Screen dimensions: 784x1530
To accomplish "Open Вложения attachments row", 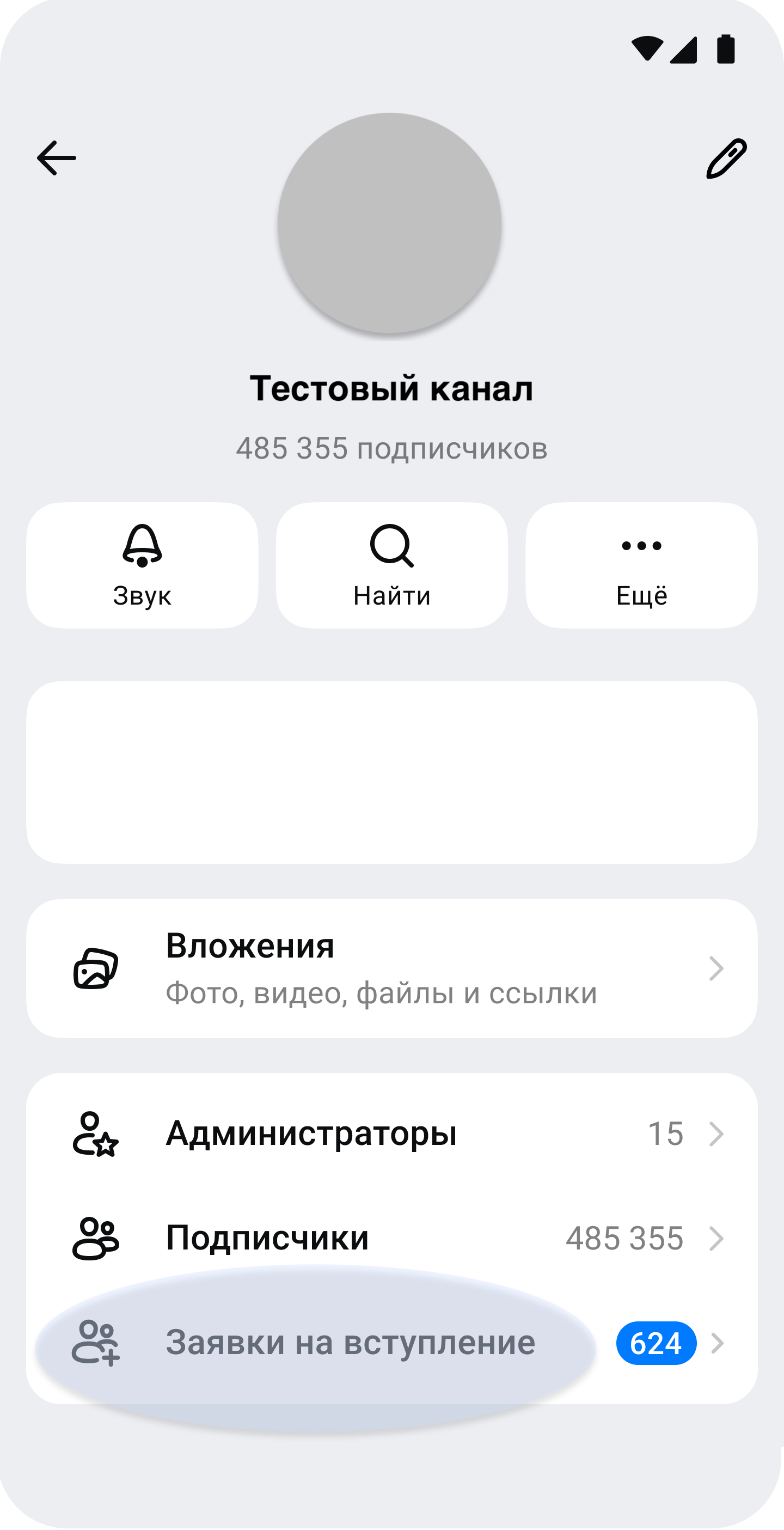I will pos(391,968).
